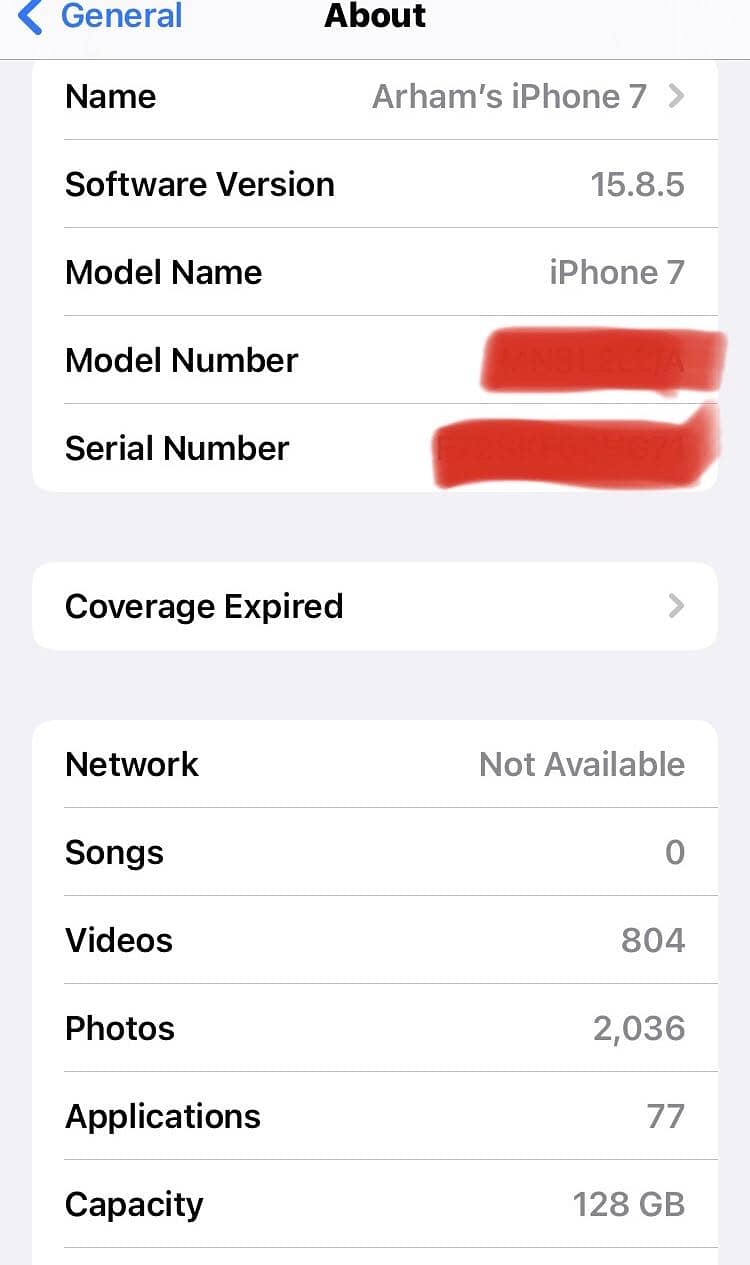Viewport: 750px width, 1265px height.
Task: Tap the redacted Model Number value
Action: click(x=600, y=360)
